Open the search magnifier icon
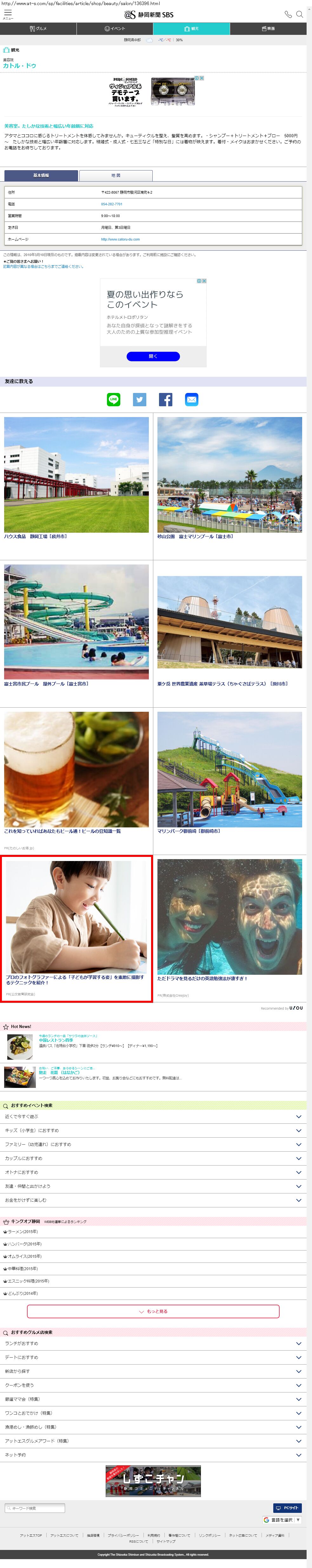 [x=299, y=14]
